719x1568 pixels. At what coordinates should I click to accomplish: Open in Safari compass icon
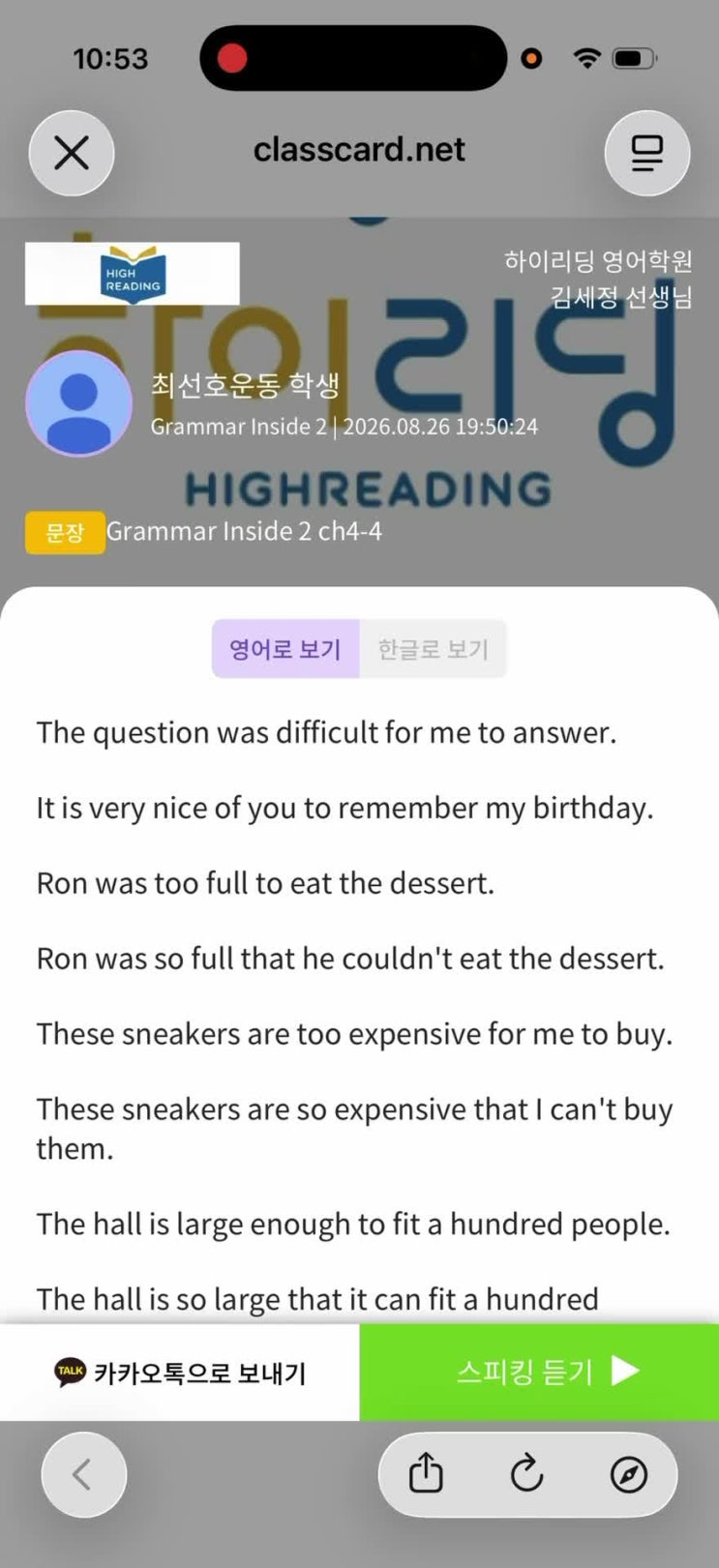[629, 1475]
